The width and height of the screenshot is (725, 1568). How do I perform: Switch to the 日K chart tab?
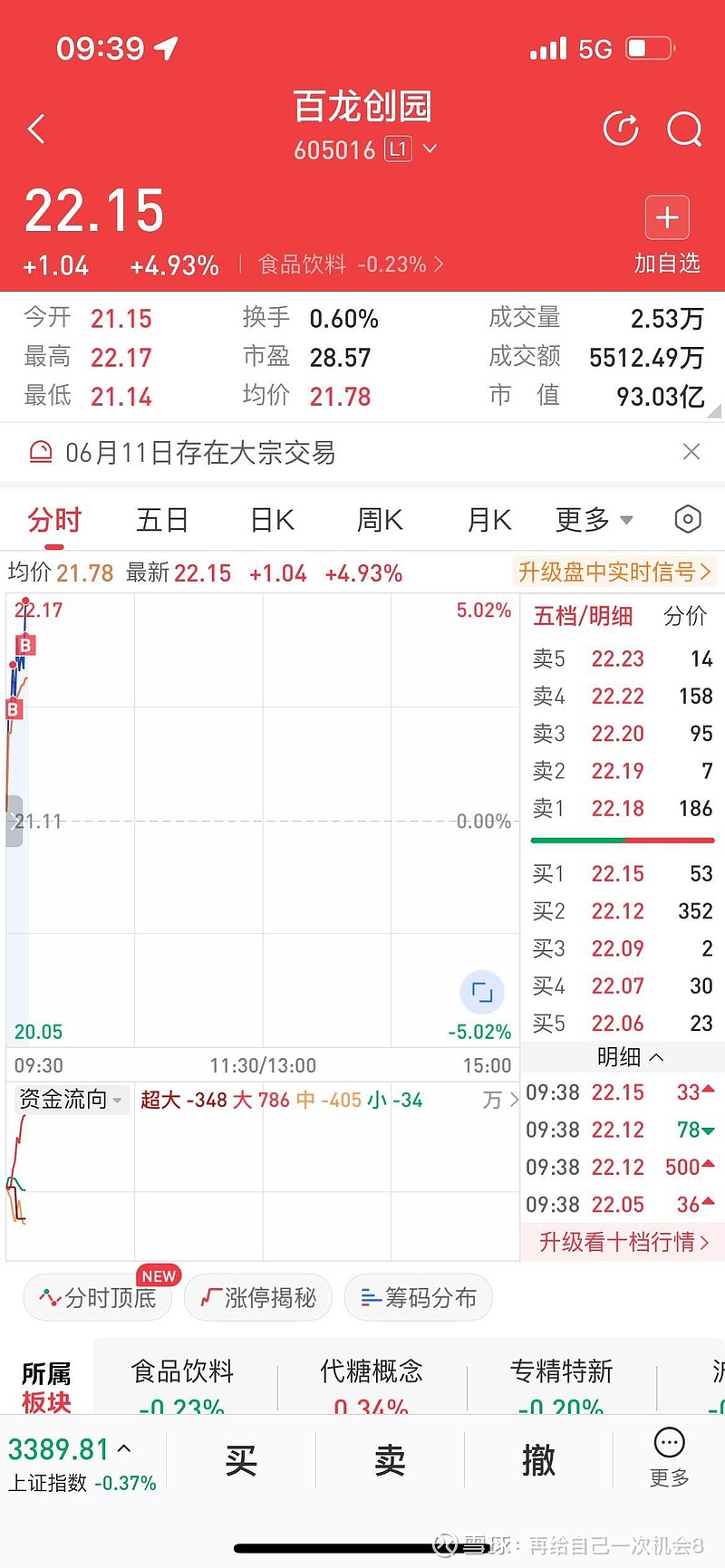click(272, 520)
